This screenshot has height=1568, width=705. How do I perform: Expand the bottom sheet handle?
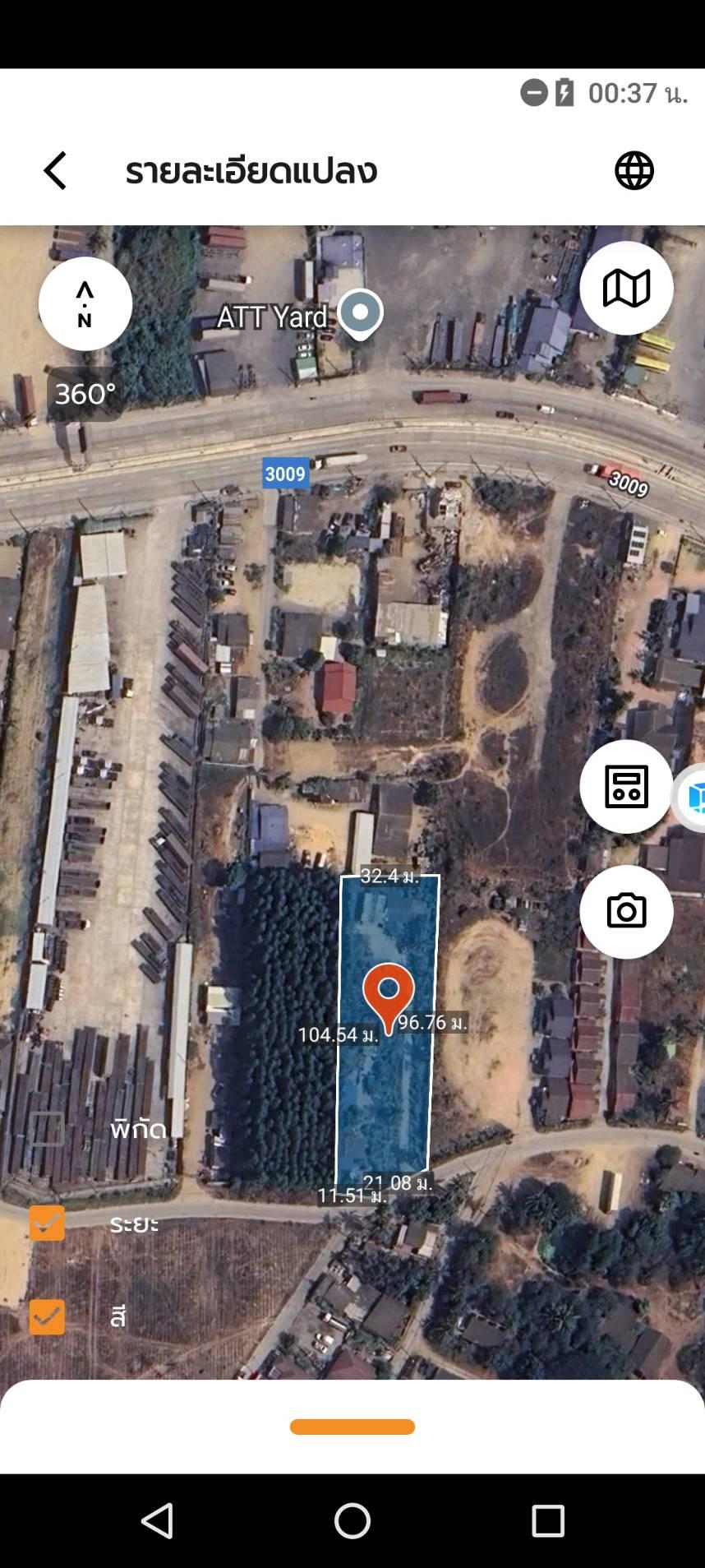pos(352,1427)
